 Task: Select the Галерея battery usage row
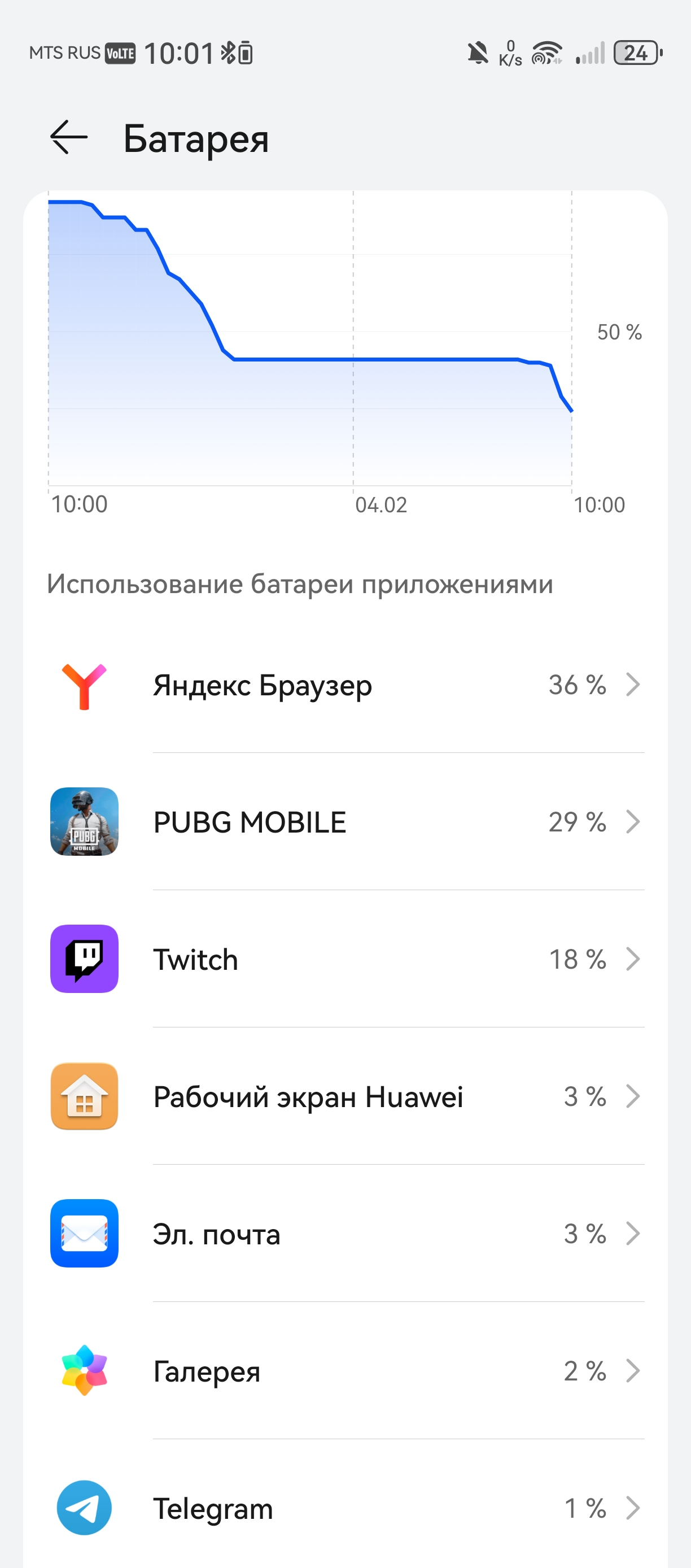pos(345,1371)
